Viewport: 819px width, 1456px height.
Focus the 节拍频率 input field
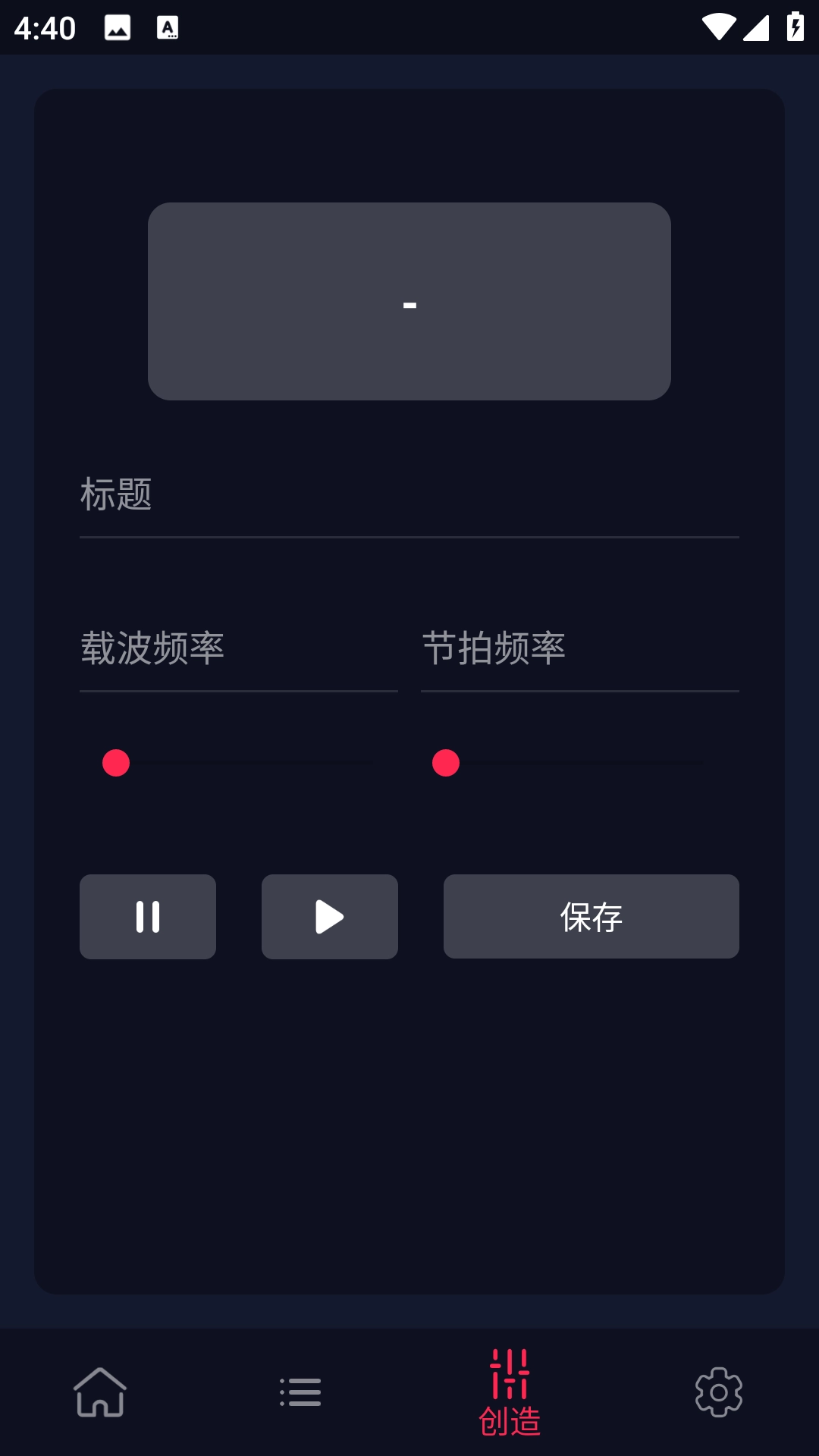point(580,652)
